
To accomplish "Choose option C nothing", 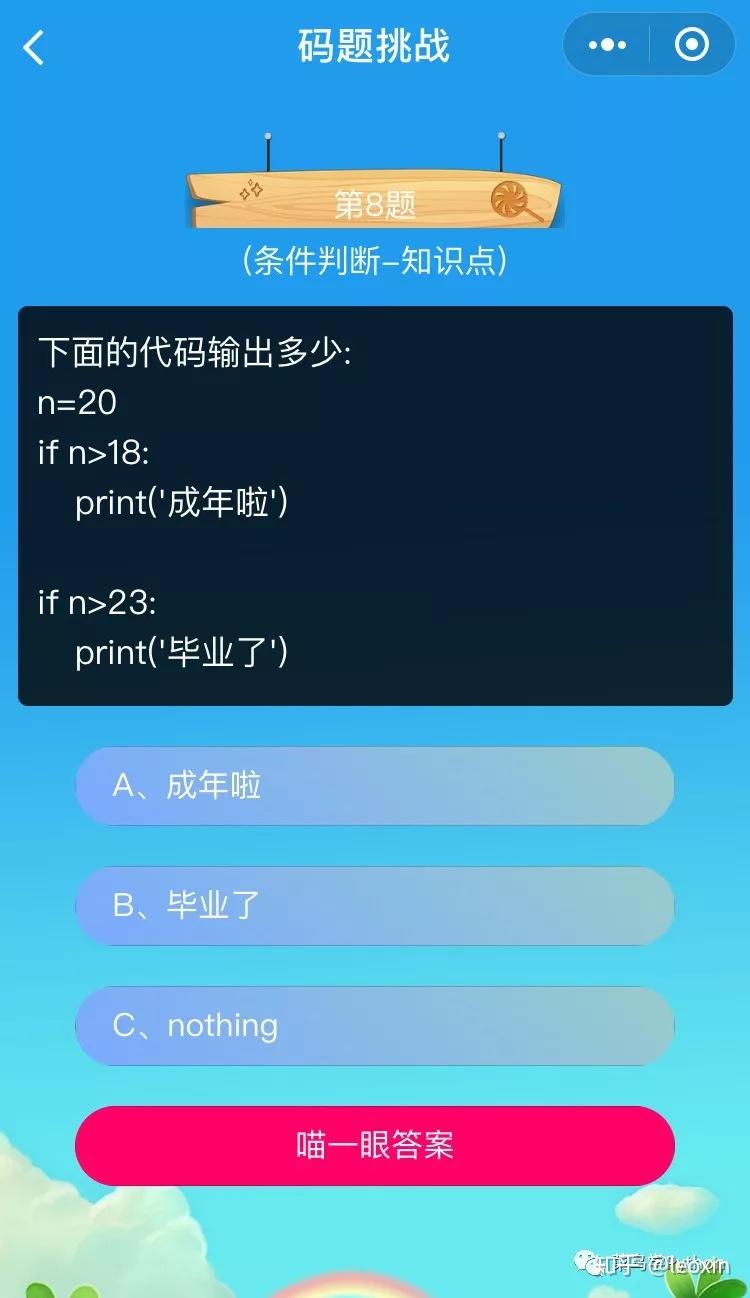I will [375, 1025].
